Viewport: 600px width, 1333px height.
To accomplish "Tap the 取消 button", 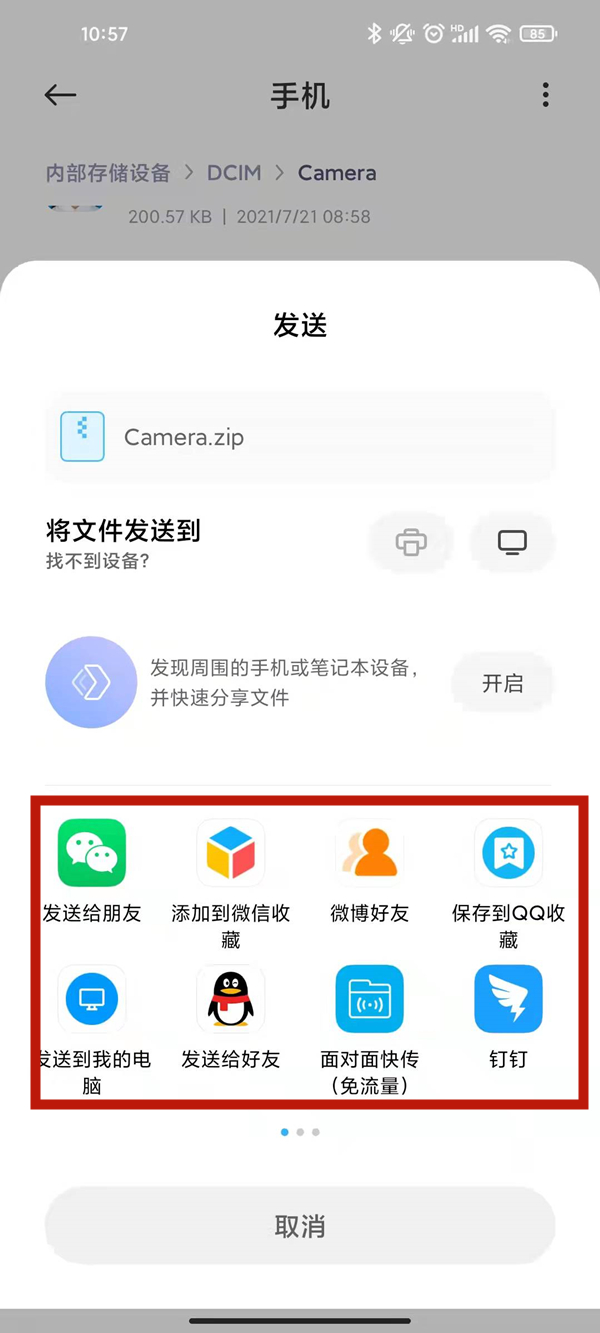I will [300, 1226].
